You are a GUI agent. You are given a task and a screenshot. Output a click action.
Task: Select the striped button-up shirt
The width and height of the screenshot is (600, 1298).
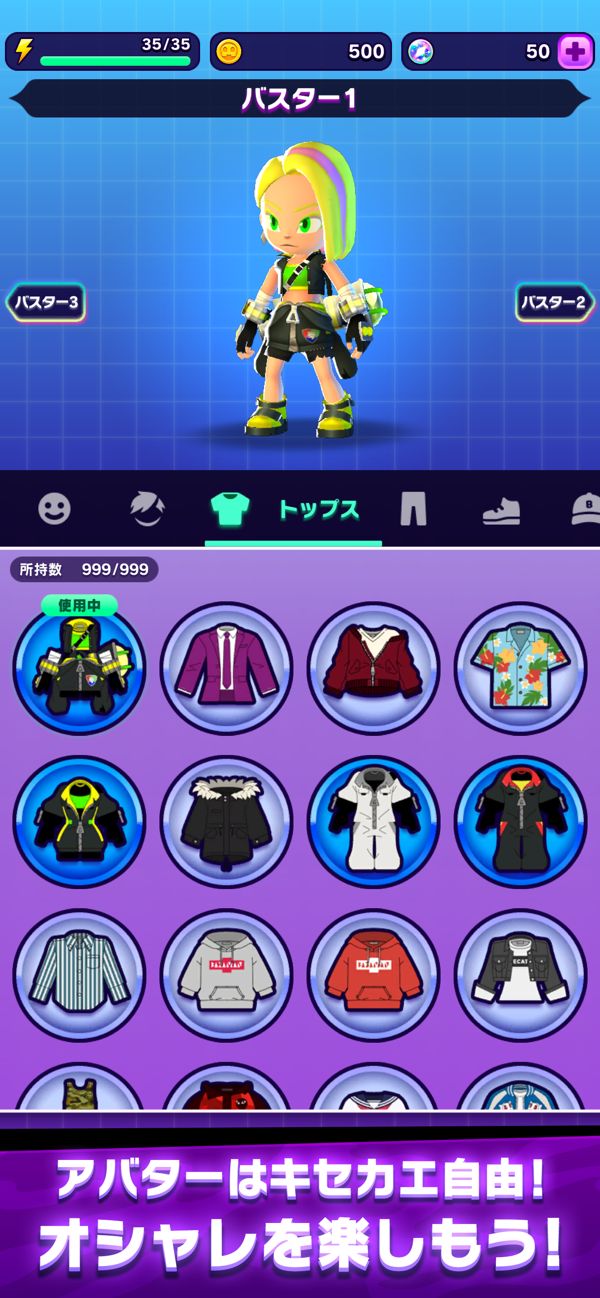click(x=79, y=975)
